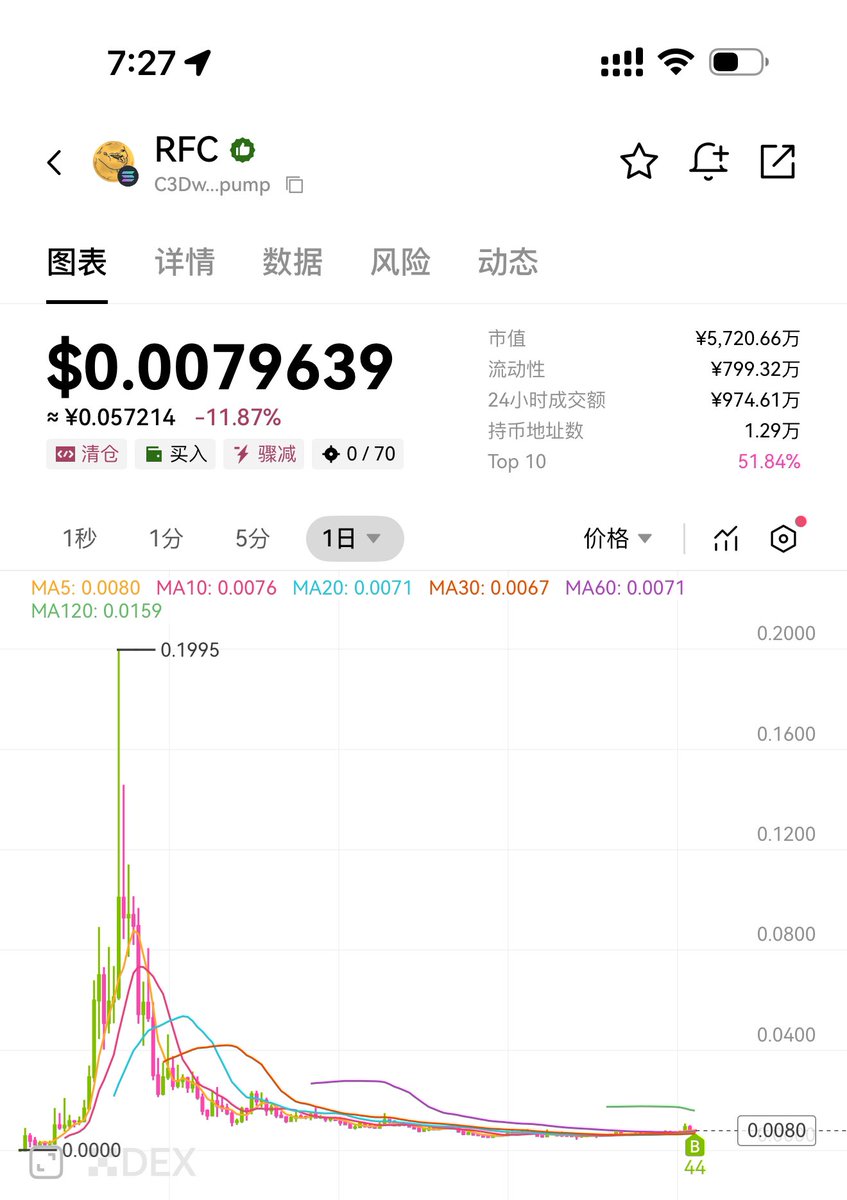847x1200 pixels.
Task: Select the 5分 chart interval
Action: point(252,539)
